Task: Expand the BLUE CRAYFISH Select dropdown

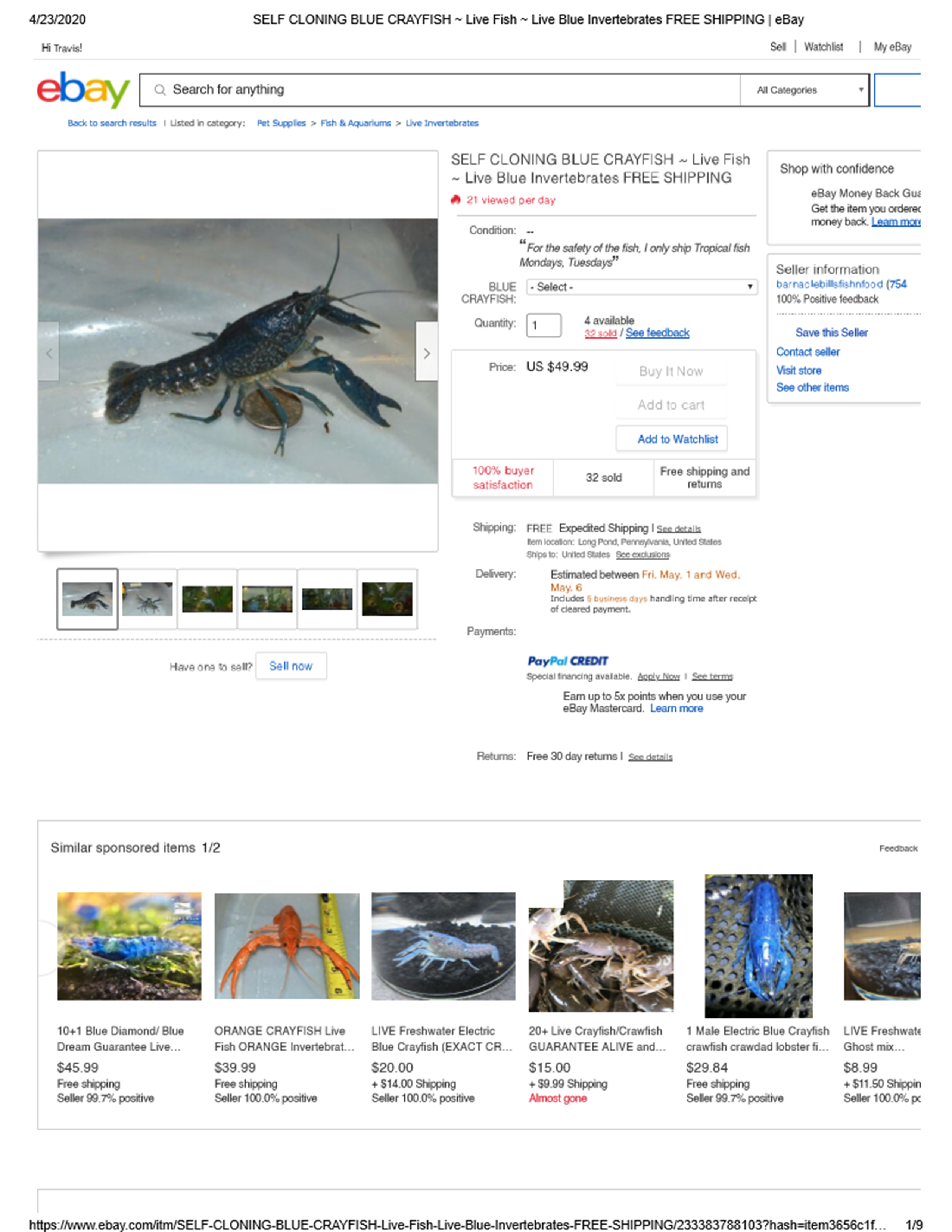Action: point(641,287)
